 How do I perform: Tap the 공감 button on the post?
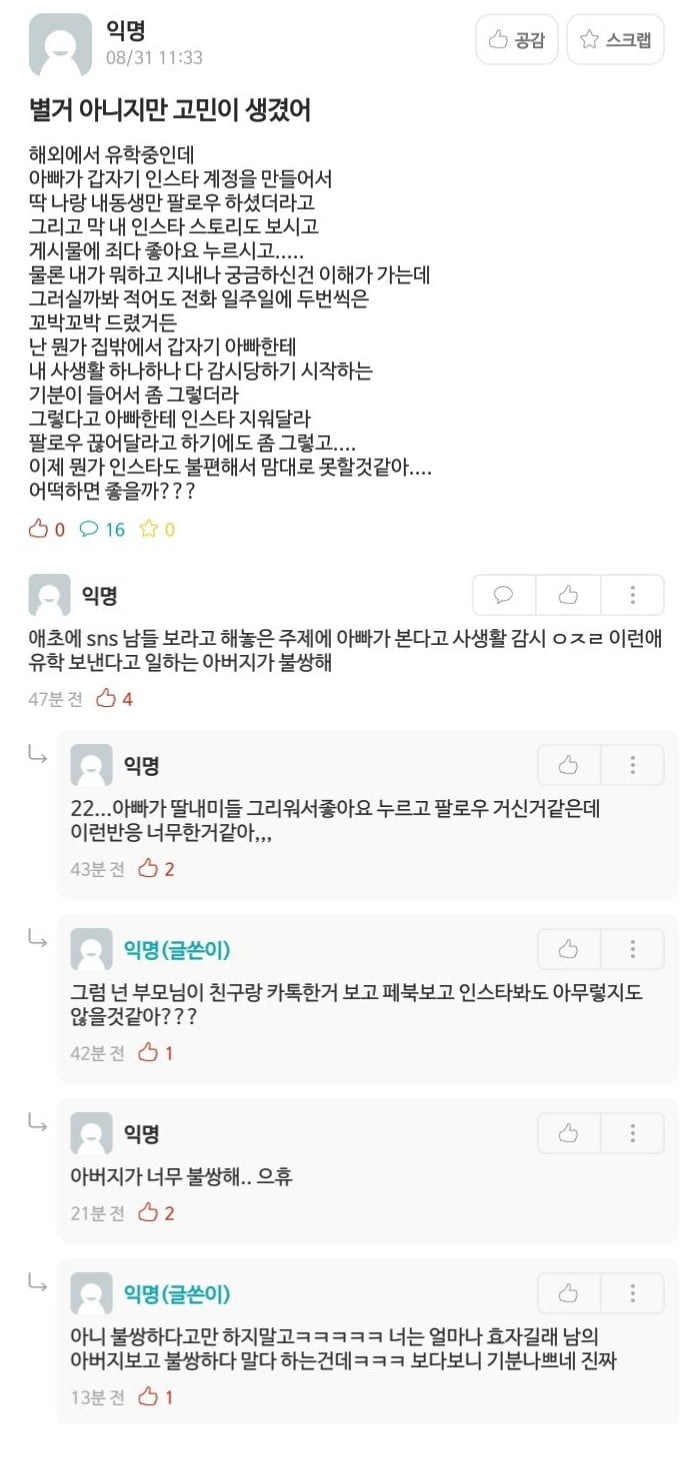click(x=516, y=40)
